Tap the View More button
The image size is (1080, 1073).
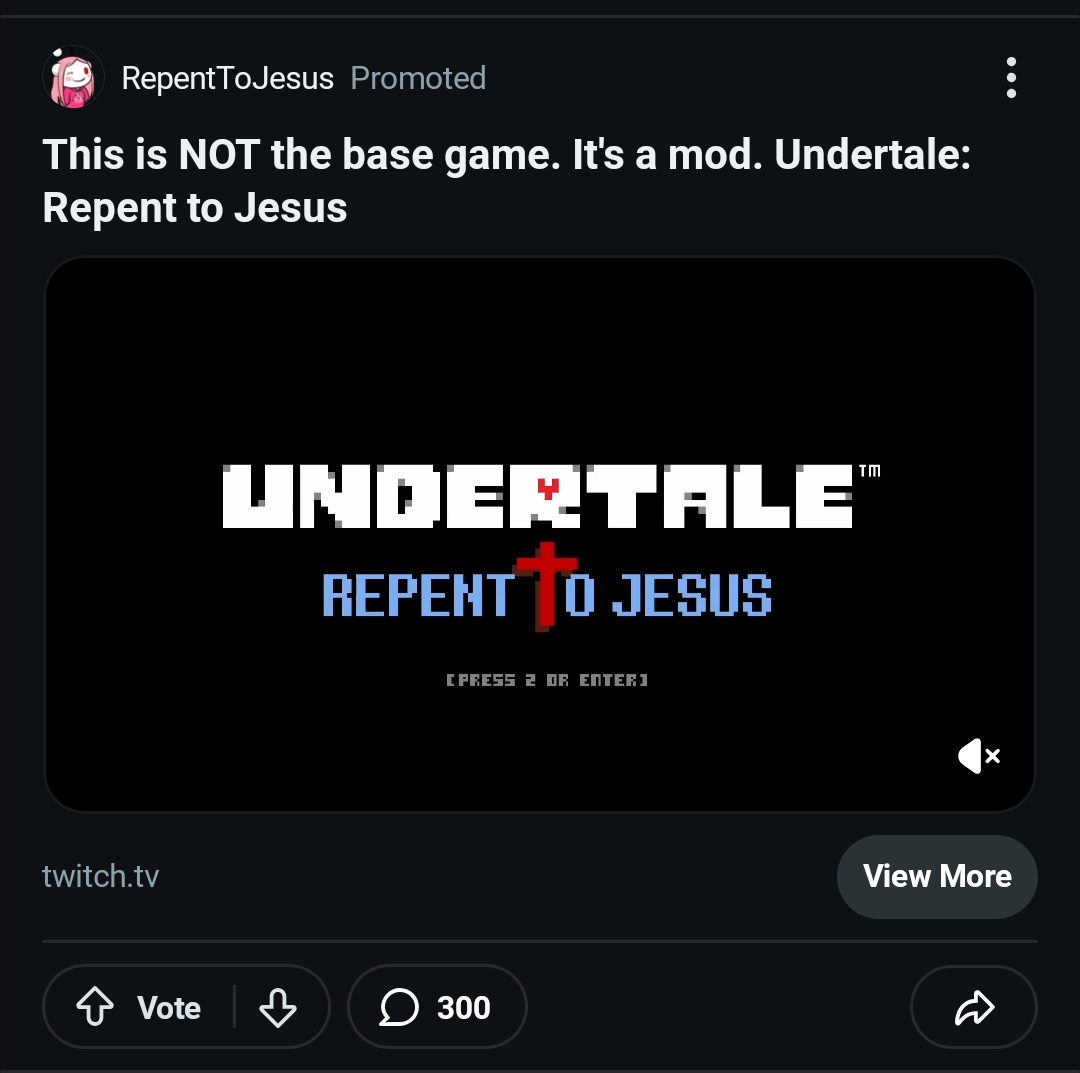pos(937,877)
